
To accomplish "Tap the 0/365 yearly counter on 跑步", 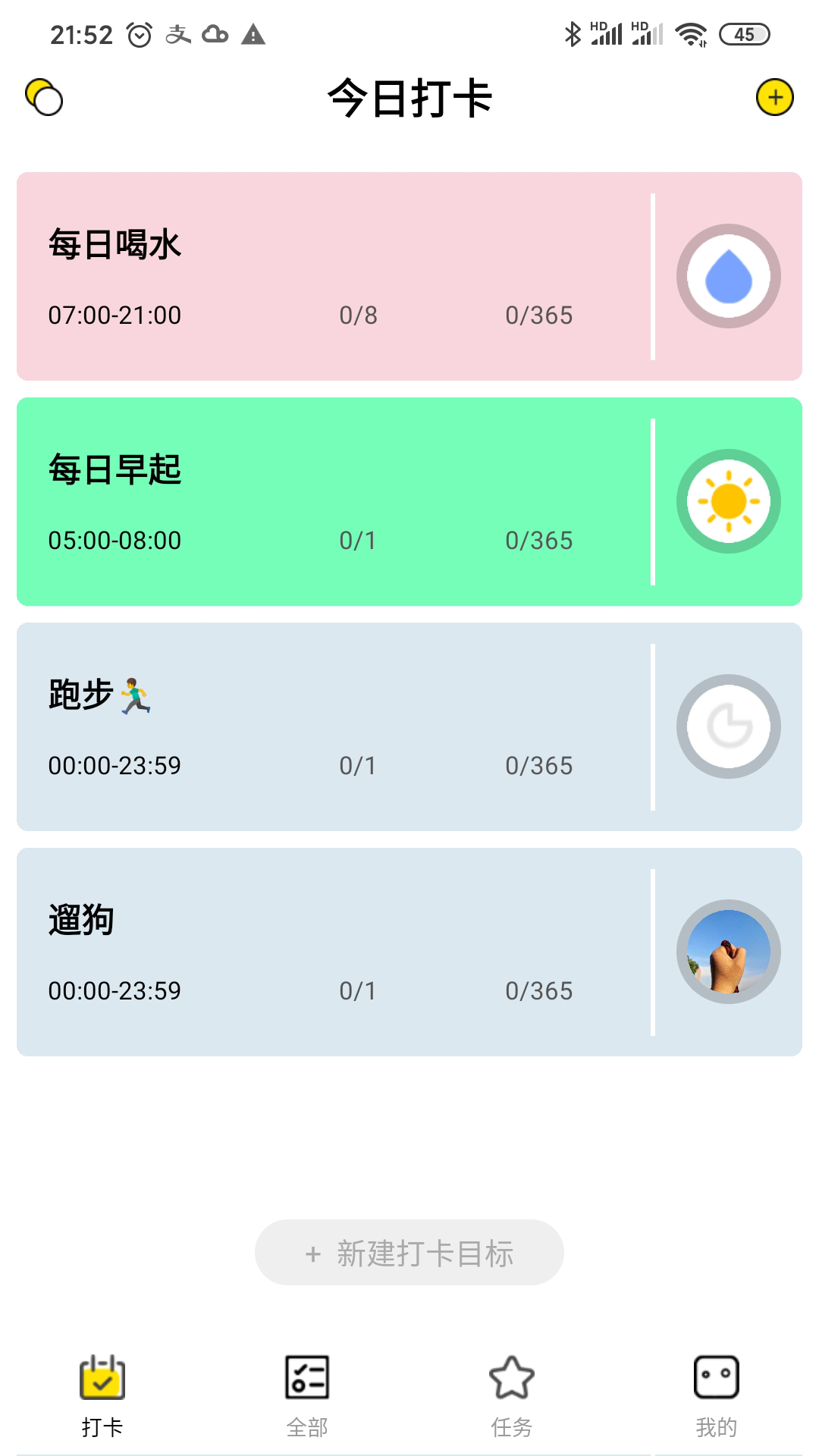I will tap(538, 765).
